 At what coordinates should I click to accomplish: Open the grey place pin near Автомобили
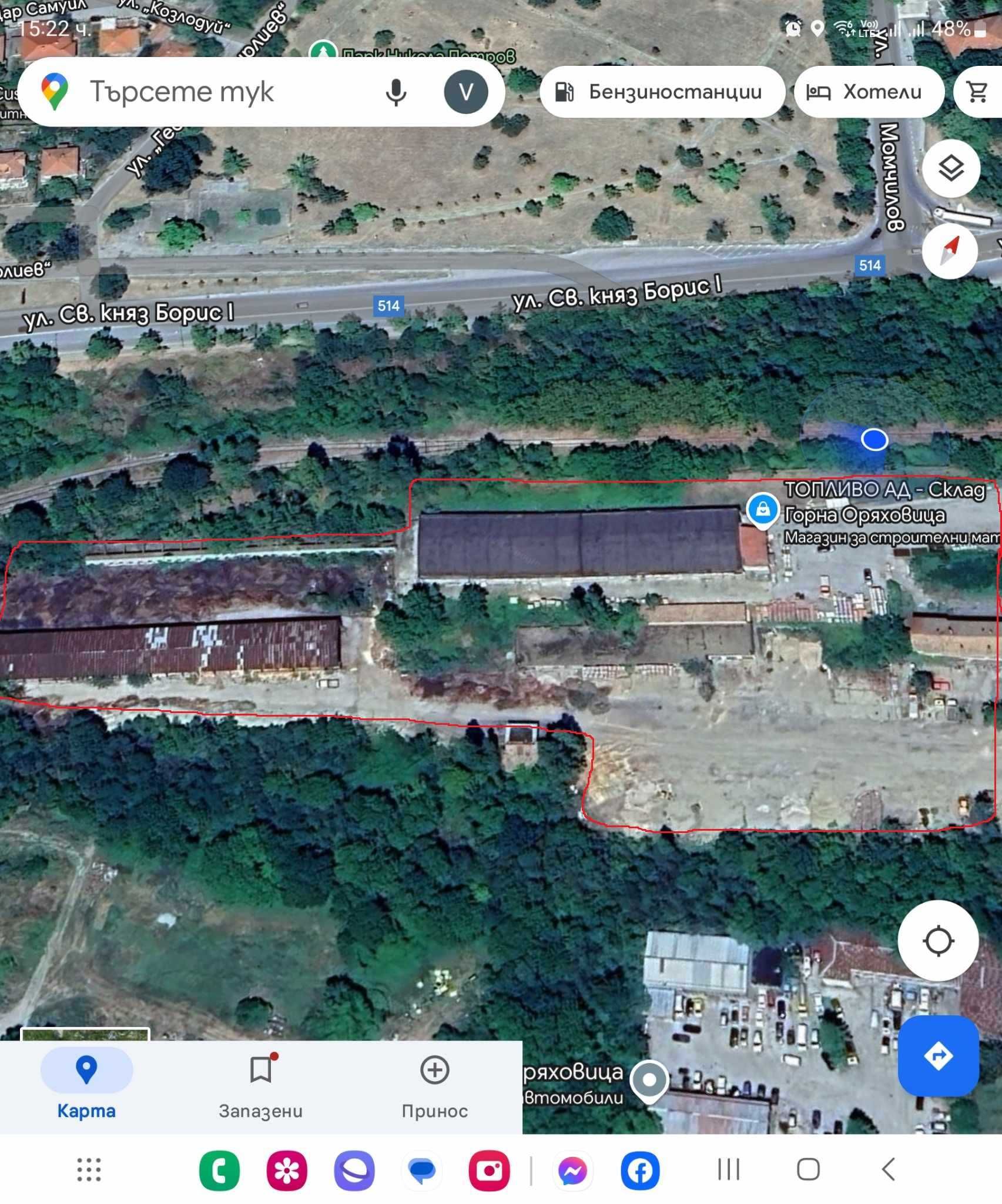(649, 1081)
